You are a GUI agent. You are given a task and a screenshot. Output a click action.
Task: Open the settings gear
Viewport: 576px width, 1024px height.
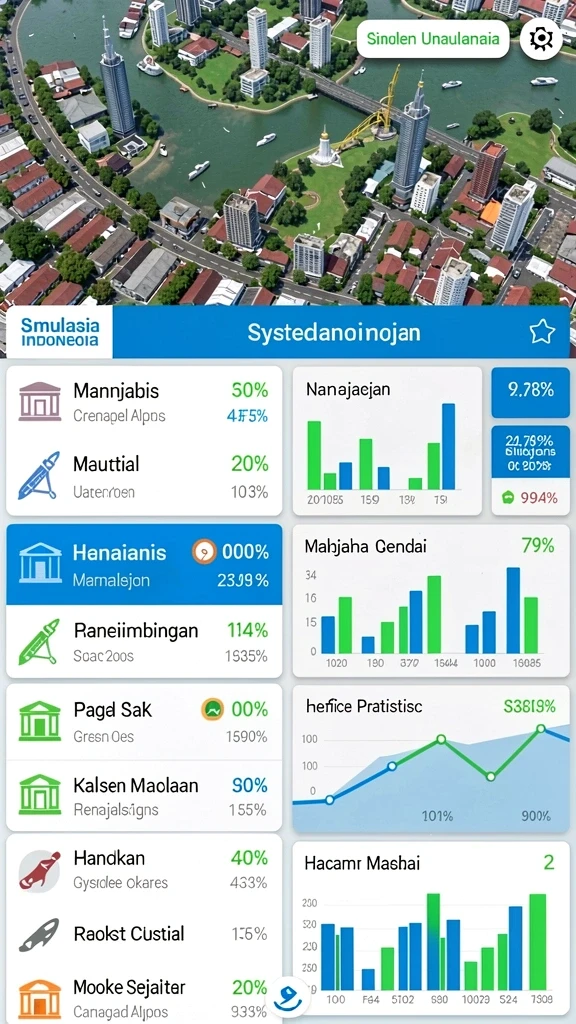coord(541,39)
